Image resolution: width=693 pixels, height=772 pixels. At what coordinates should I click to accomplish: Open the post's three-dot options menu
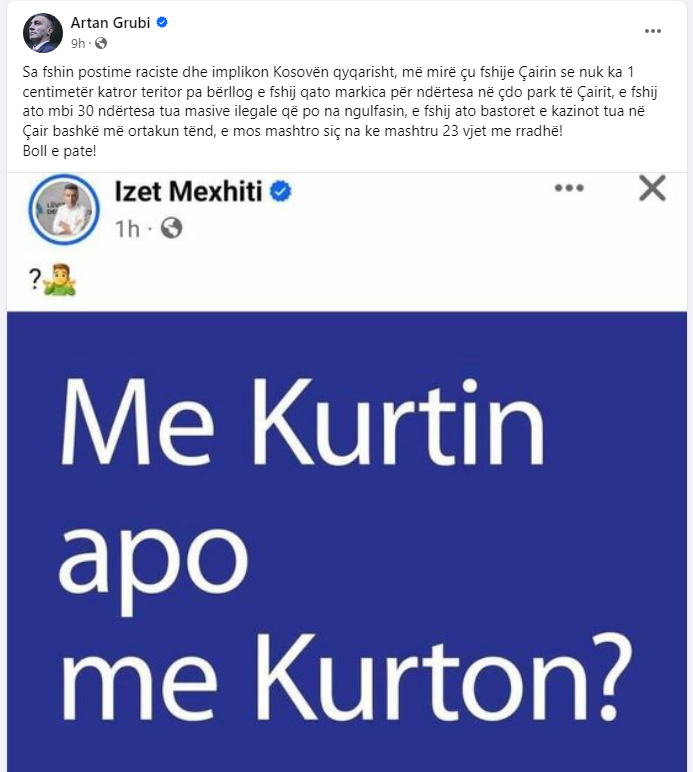[652, 31]
